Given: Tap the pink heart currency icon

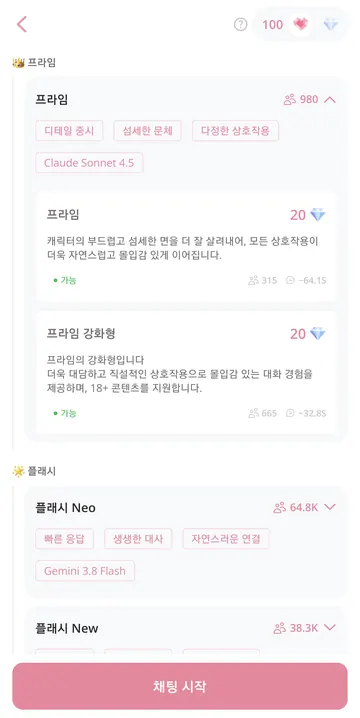Looking at the screenshot, I should pyautogui.click(x=300, y=24).
